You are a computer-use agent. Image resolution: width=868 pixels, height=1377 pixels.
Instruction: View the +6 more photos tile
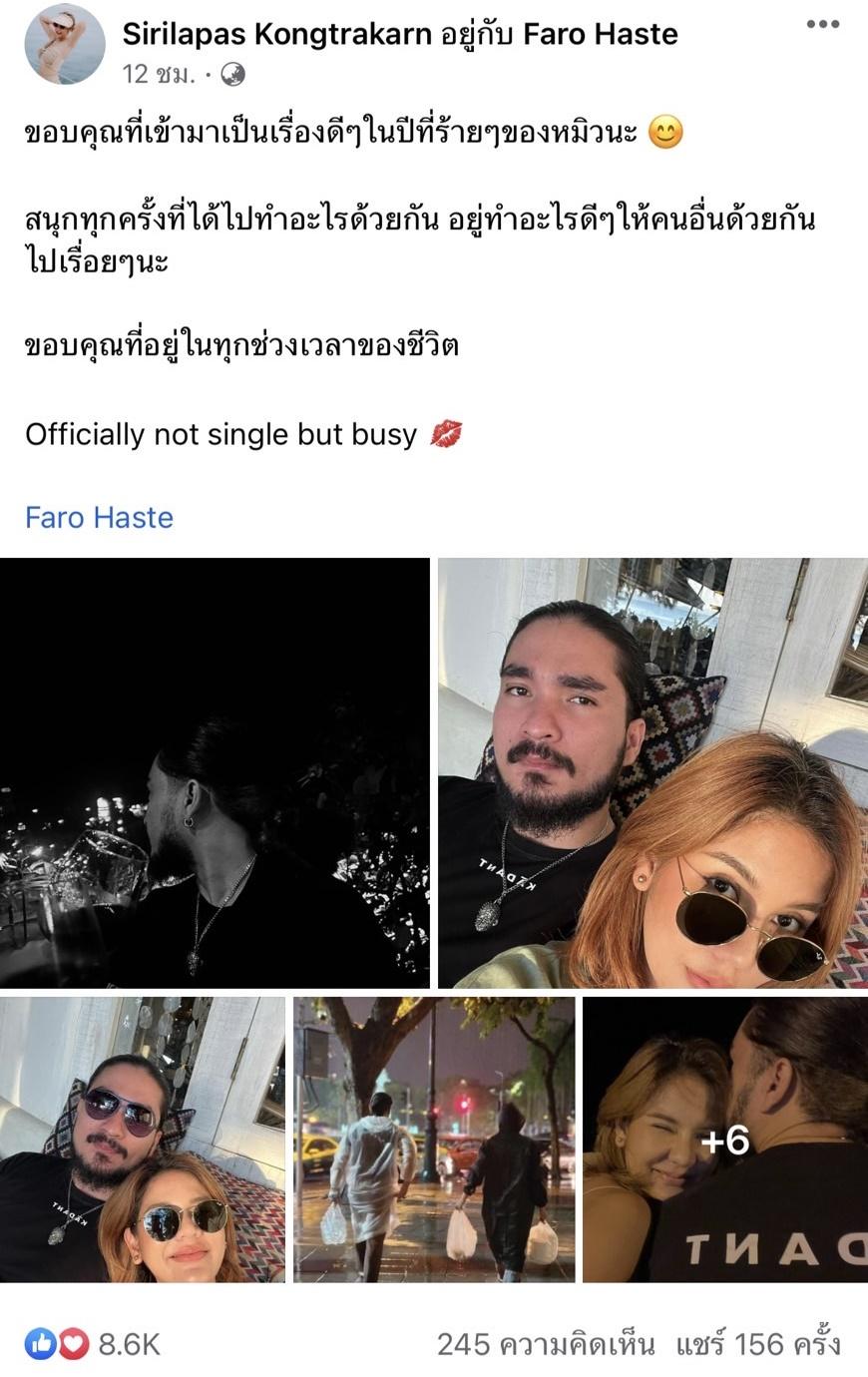click(725, 1139)
